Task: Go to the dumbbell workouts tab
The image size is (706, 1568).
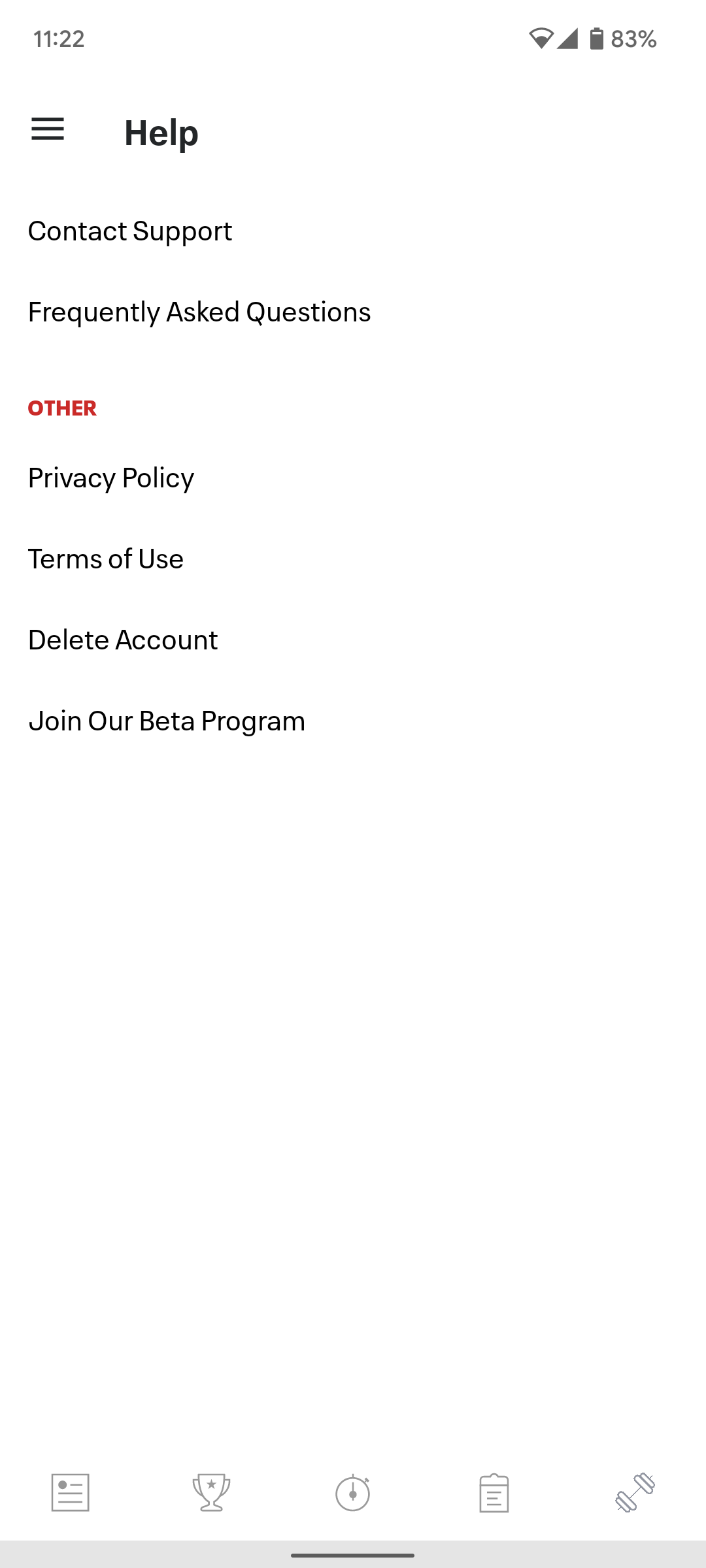Action: click(x=635, y=1493)
